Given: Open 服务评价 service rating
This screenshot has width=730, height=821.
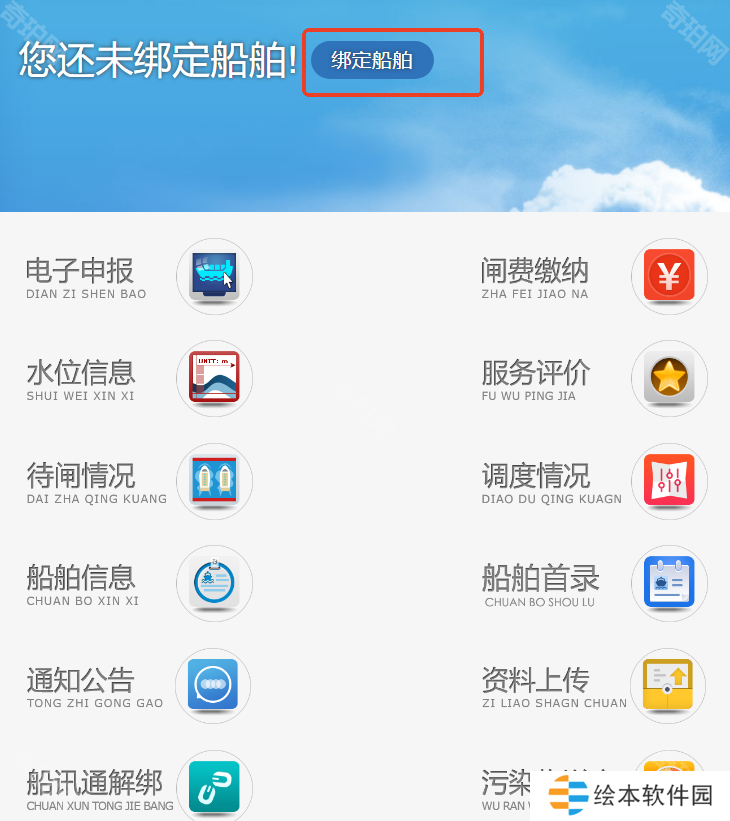Looking at the screenshot, I should pos(669,378).
